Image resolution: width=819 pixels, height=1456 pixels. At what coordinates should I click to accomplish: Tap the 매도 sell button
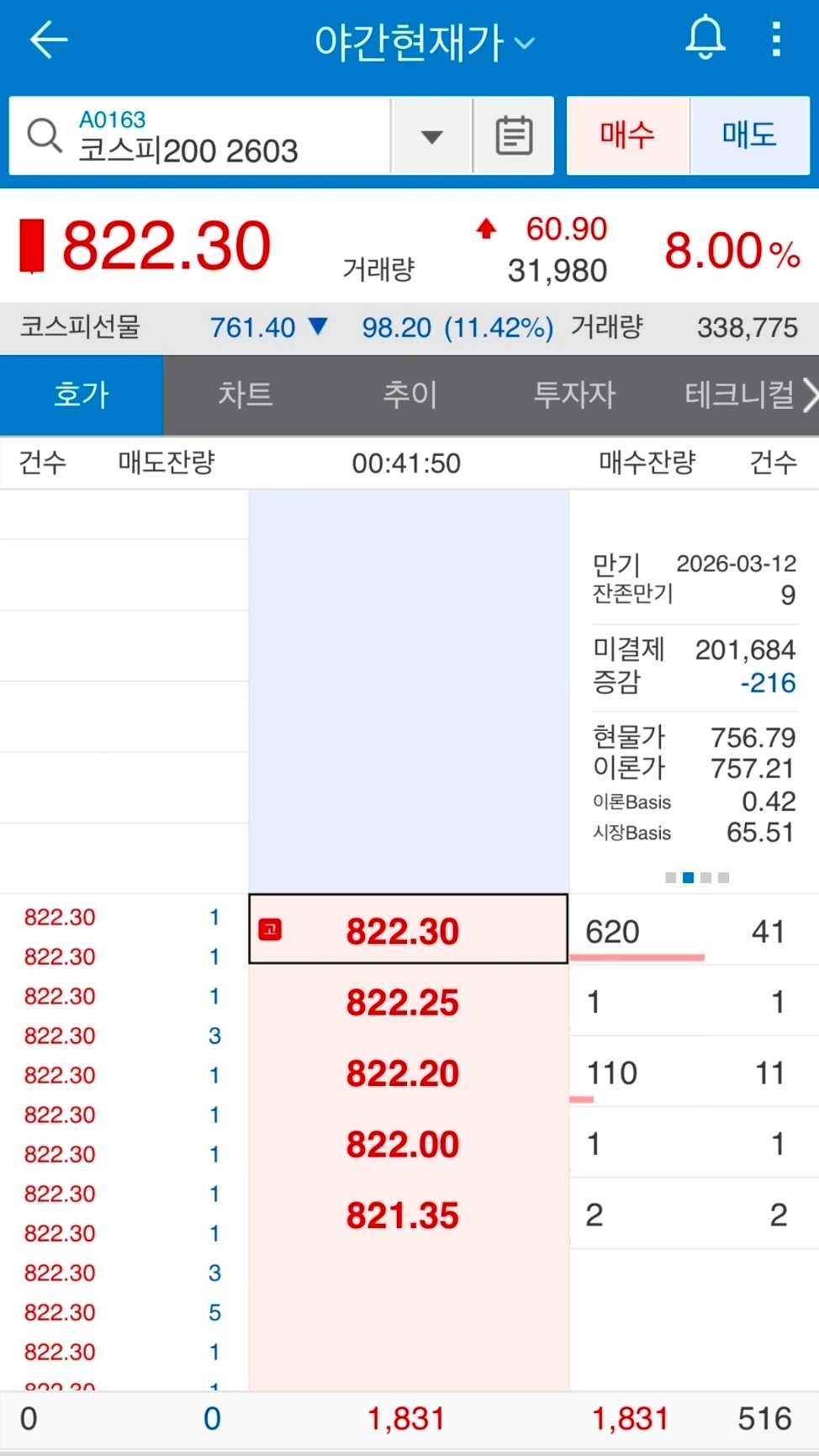[x=750, y=135]
